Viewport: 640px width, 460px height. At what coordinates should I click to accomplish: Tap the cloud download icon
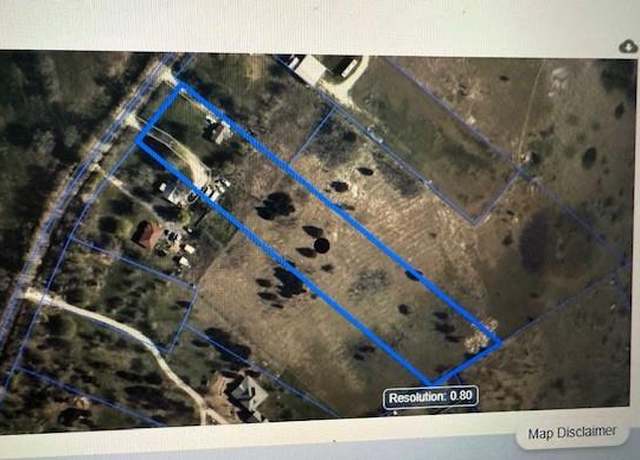pyautogui.click(x=628, y=47)
